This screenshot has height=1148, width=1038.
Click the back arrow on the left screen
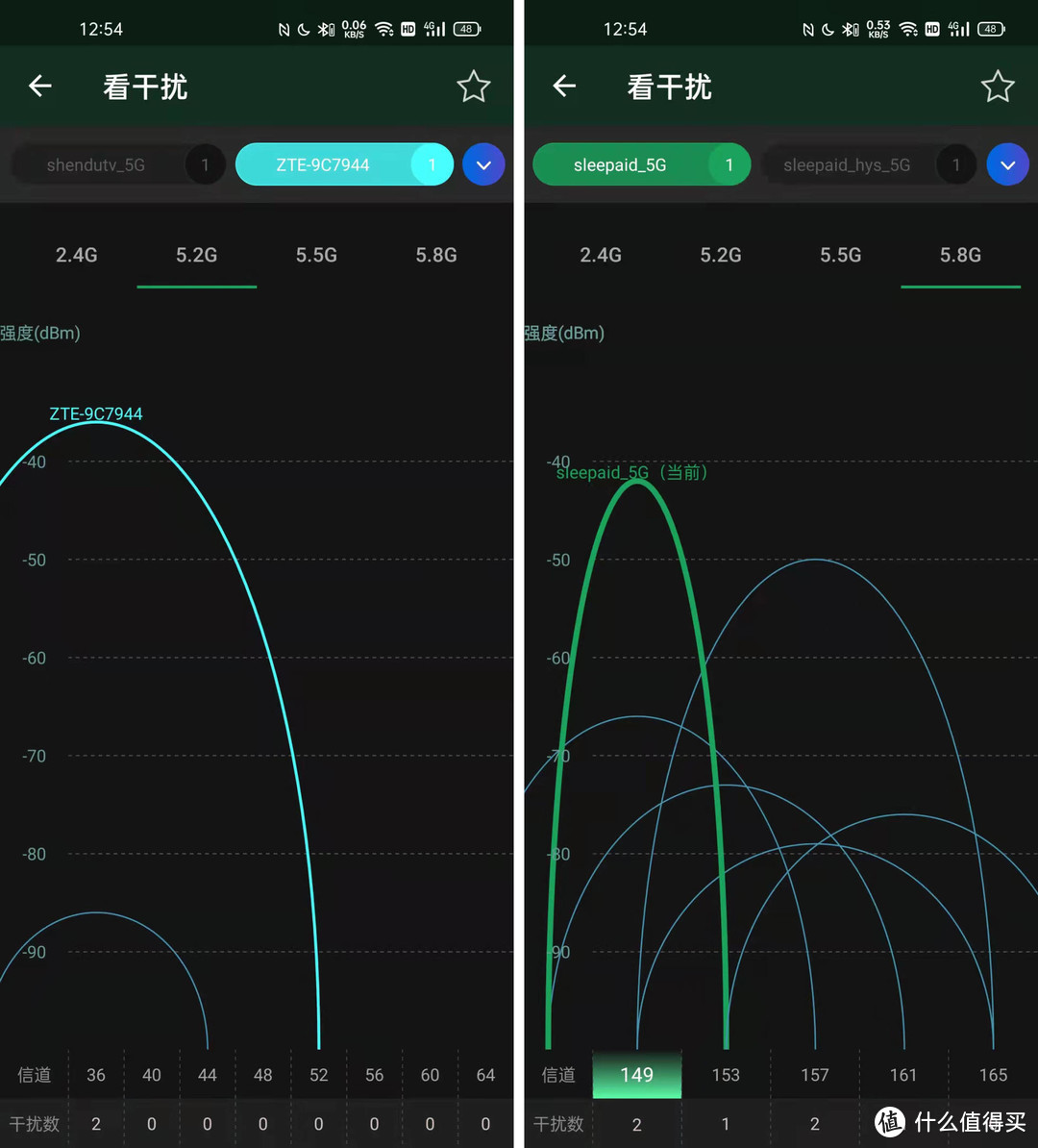pyautogui.click(x=39, y=86)
